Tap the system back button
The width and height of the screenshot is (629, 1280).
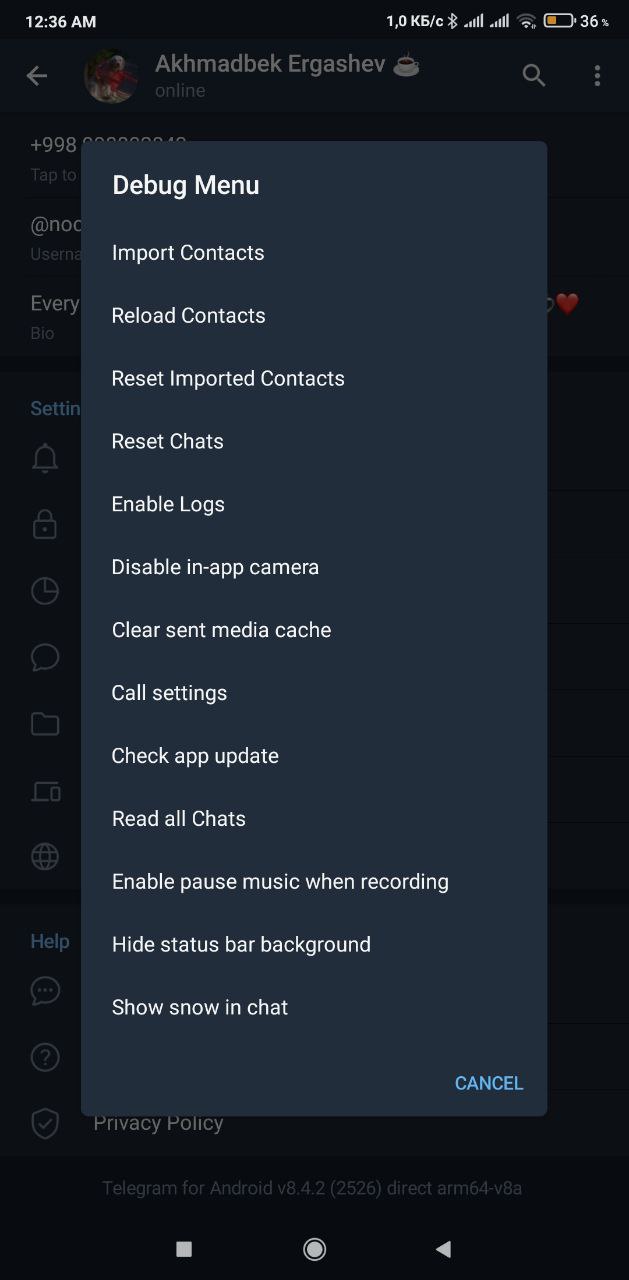point(444,1249)
